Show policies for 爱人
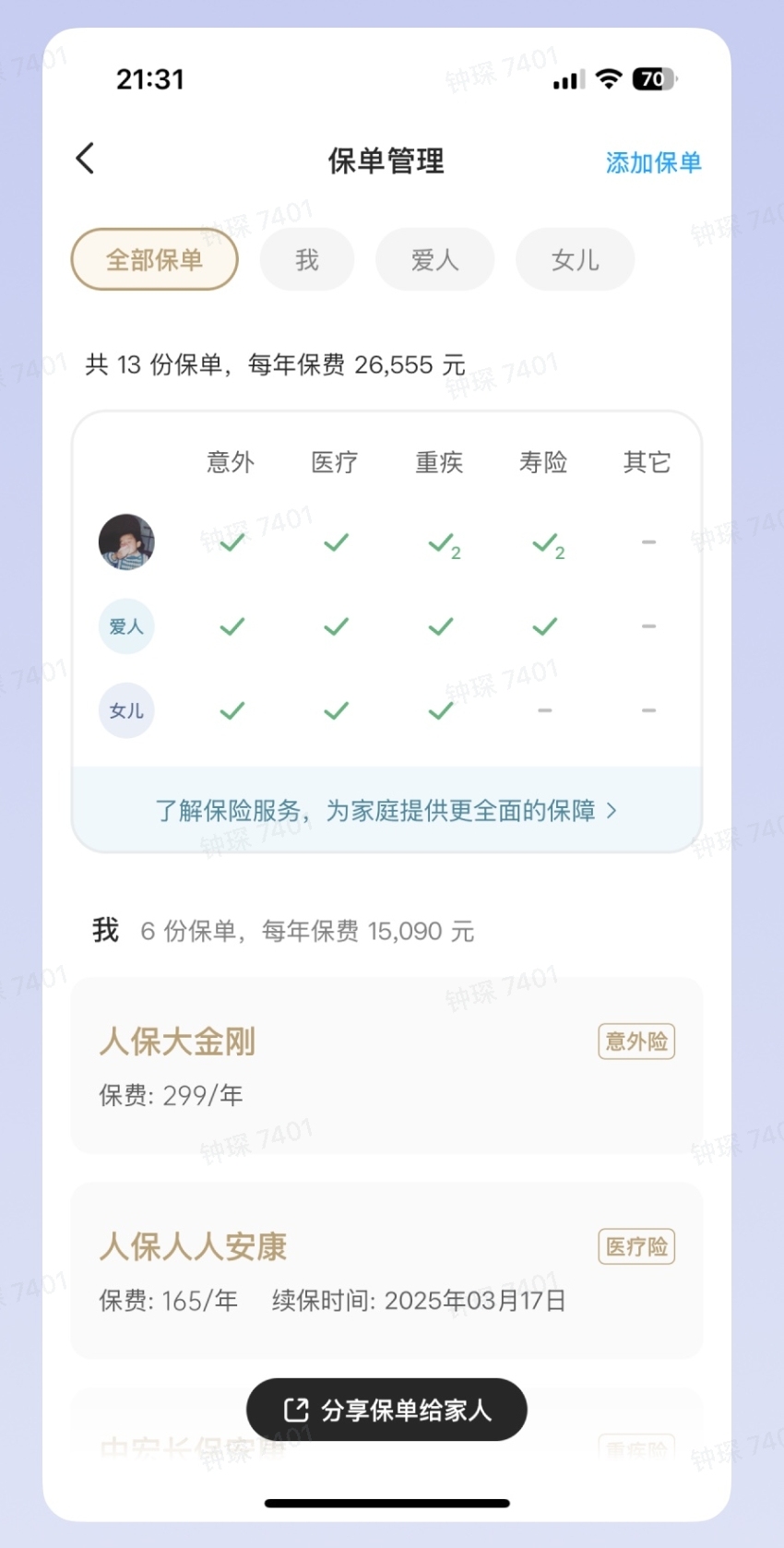This screenshot has height=1548, width=784. point(434,259)
